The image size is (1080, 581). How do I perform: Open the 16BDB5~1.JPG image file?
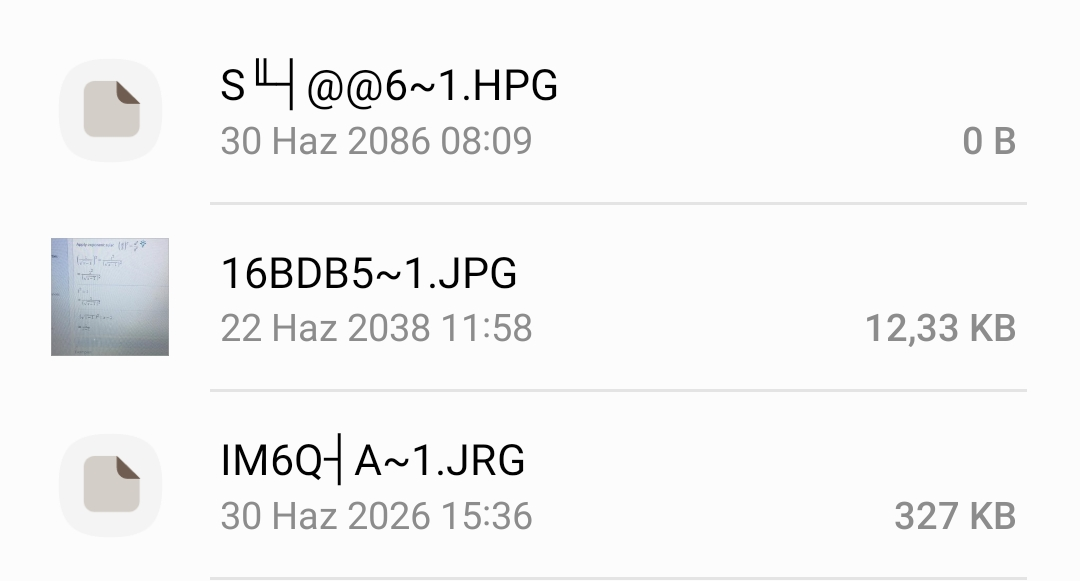(369, 274)
